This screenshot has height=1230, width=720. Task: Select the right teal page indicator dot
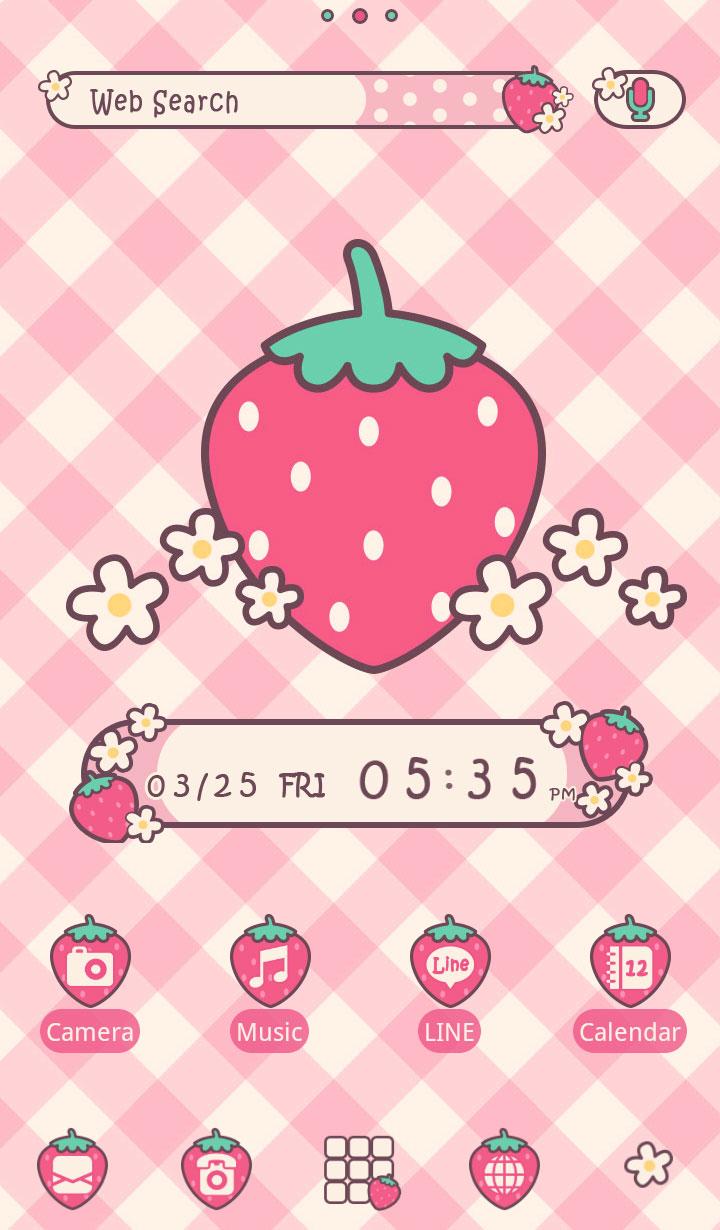[x=391, y=14]
